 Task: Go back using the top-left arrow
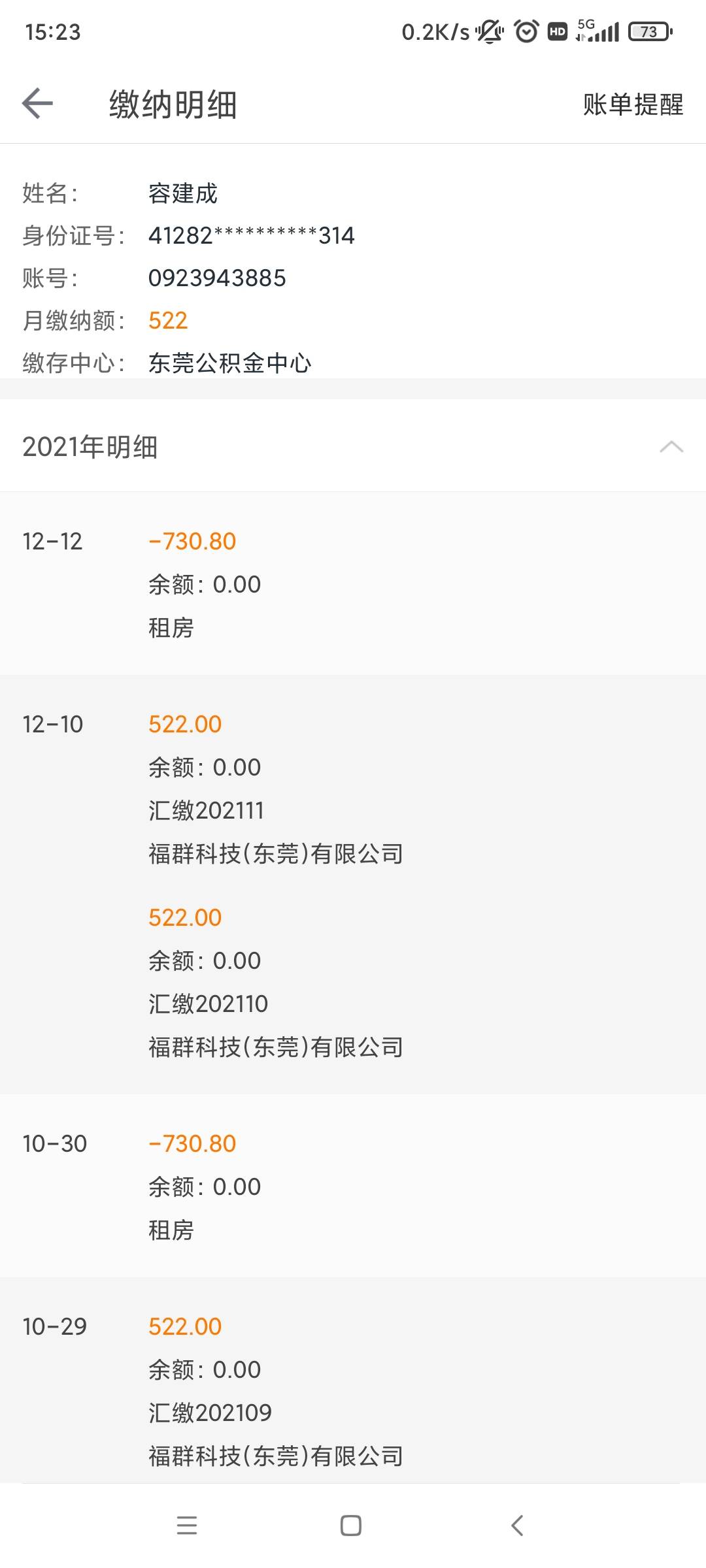pos(37,104)
